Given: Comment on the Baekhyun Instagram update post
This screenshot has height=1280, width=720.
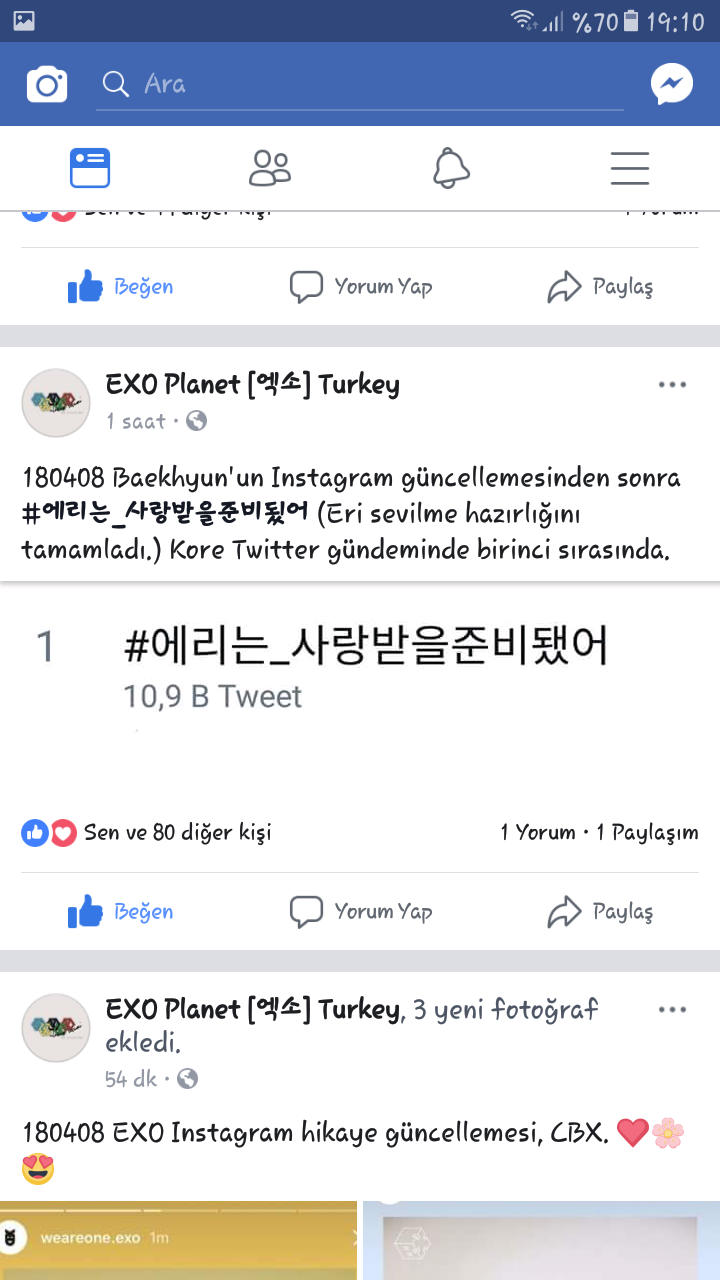Looking at the screenshot, I should (361, 911).
